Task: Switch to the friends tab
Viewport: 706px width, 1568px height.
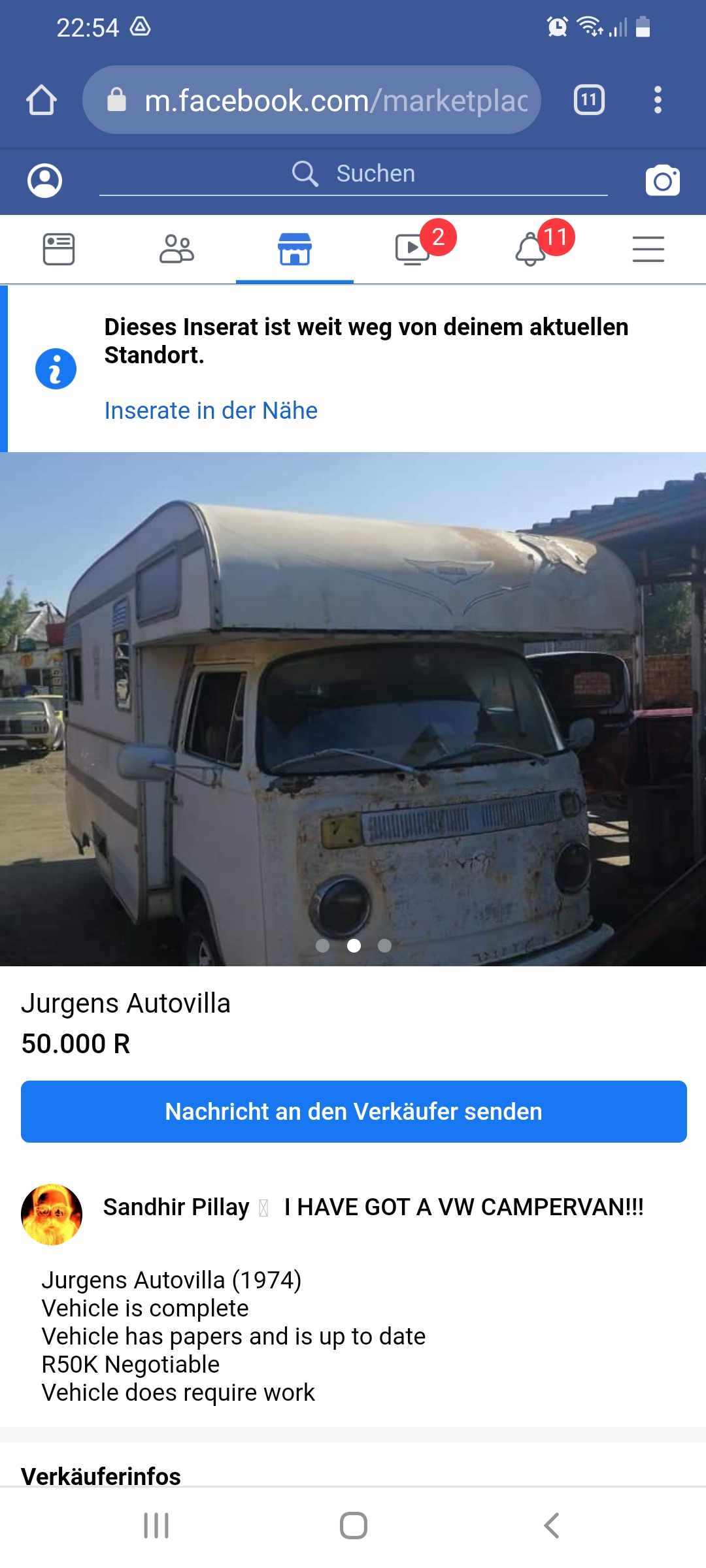Action: [x=176, y=249]
